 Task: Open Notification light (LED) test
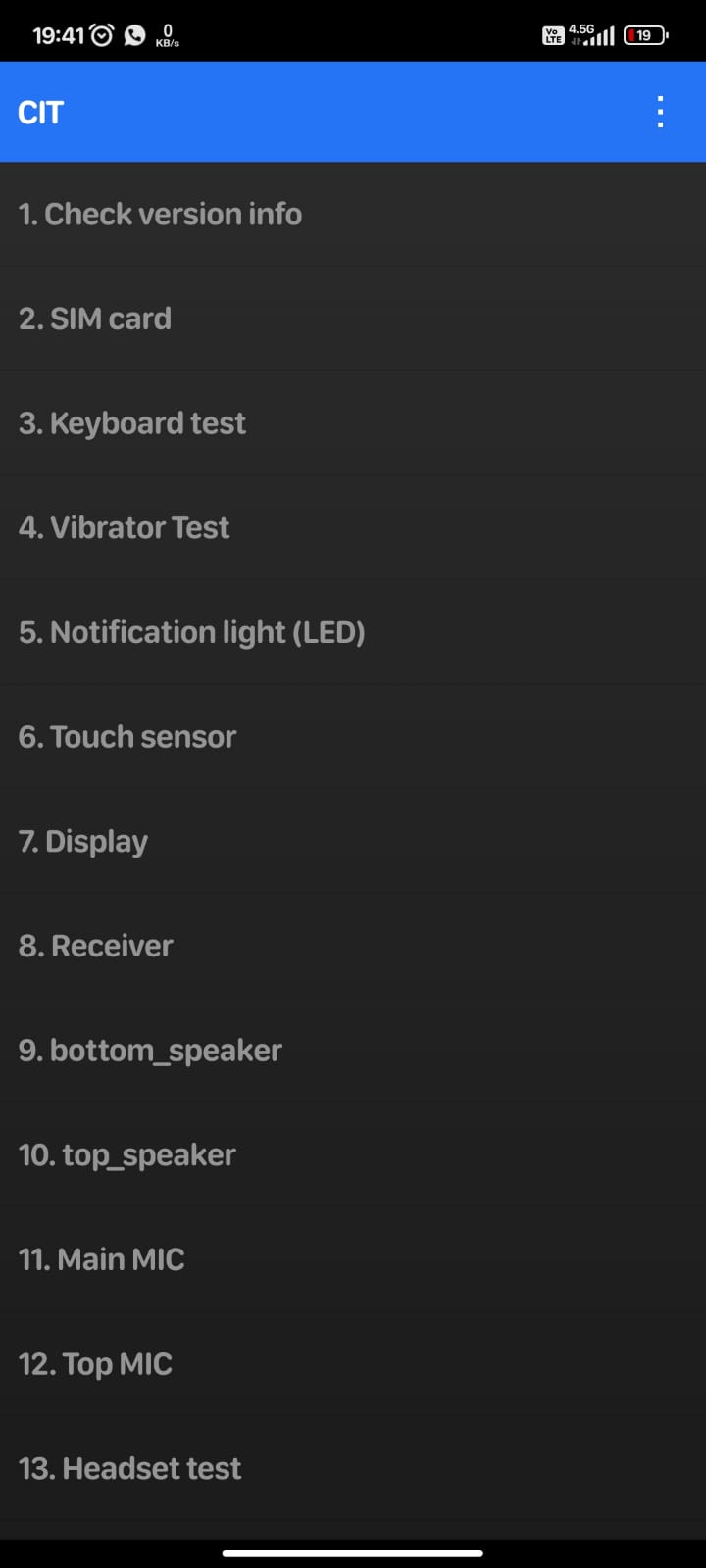tap(192, 632)
